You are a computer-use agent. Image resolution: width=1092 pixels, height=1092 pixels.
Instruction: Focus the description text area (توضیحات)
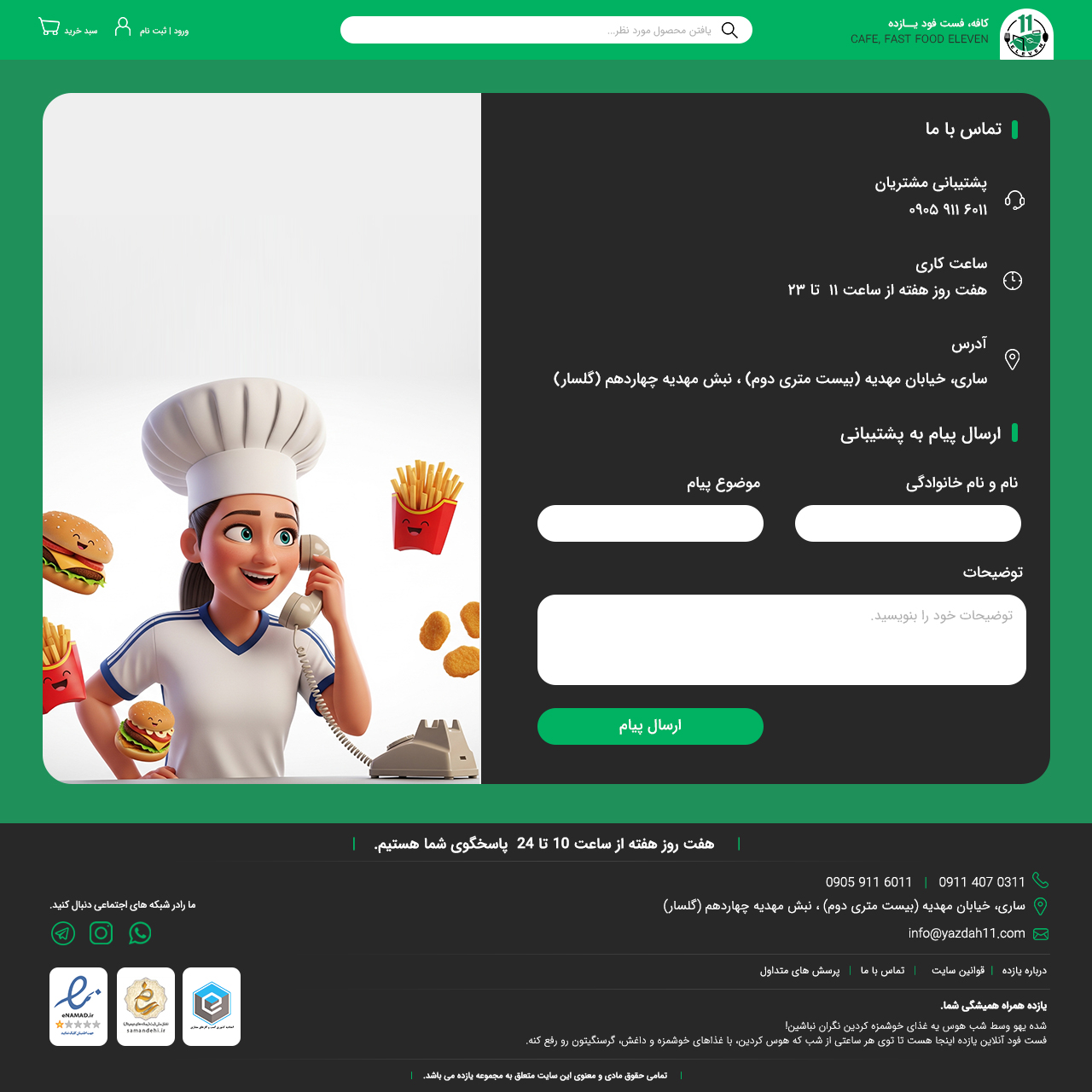pyautogui.click(x=781, y=639)
